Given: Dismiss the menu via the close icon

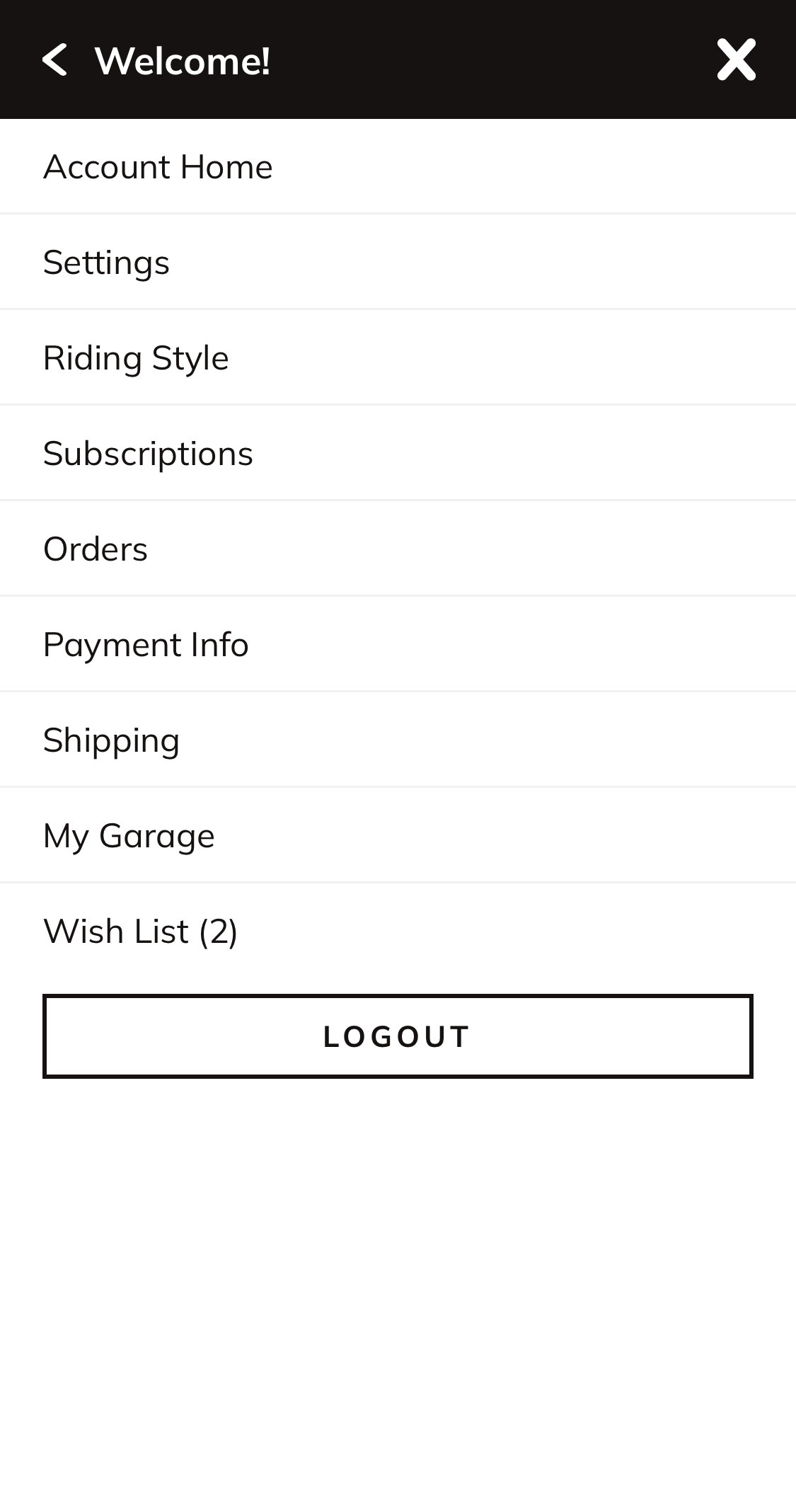Looking at the screenshot, I should pyautogui.click(x=736, y=61).
